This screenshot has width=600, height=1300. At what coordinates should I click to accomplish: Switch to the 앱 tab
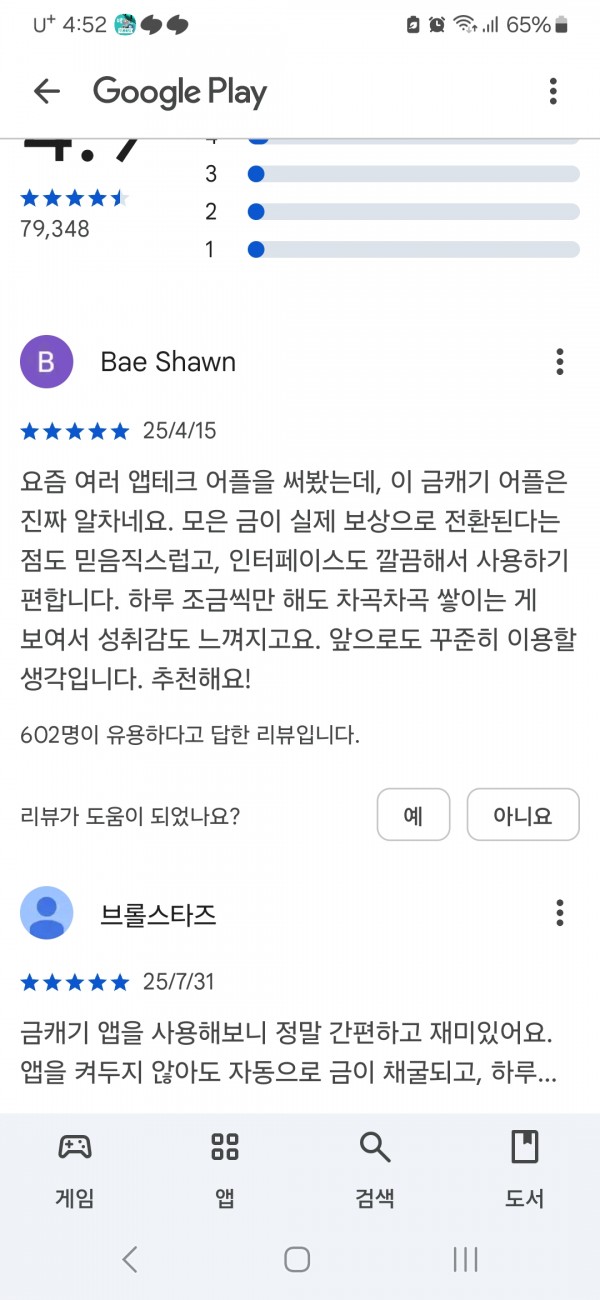pyautogui.click(x=225, y=1170)
